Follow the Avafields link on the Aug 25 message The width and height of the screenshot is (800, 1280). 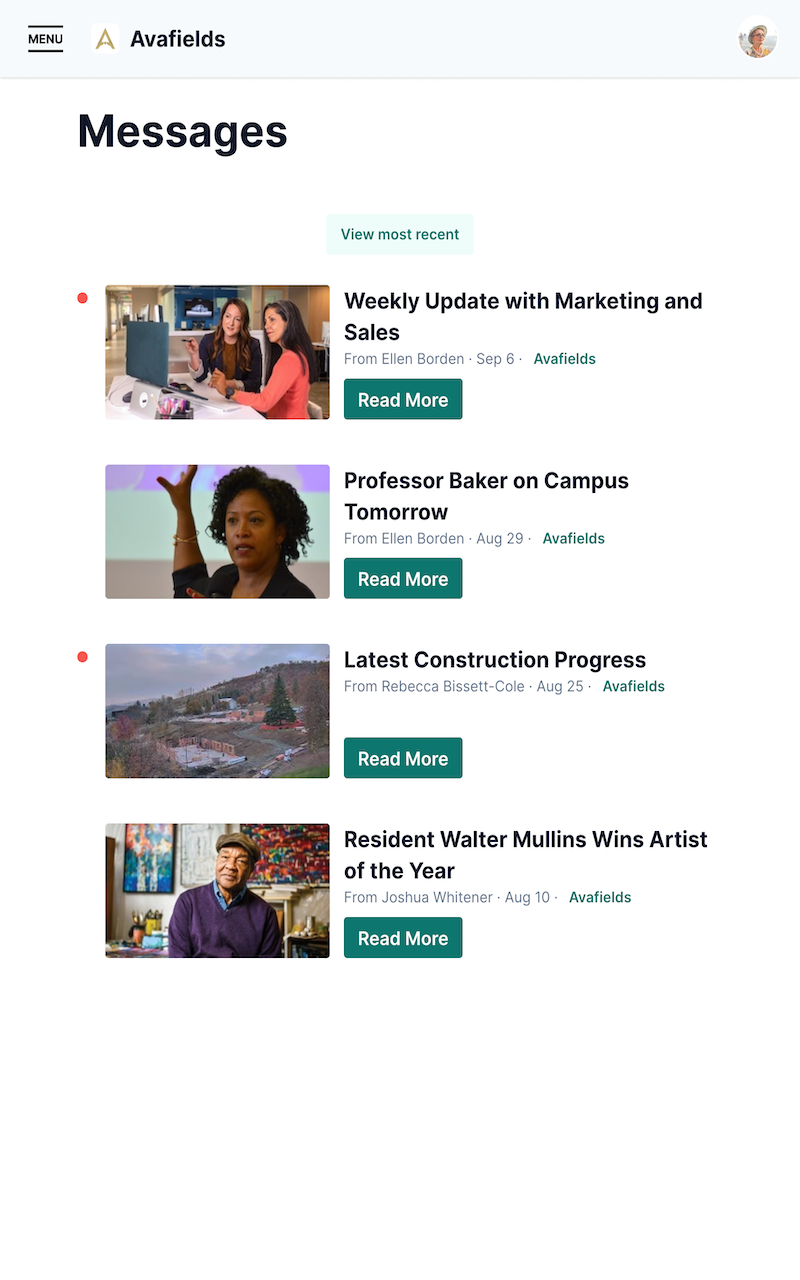click(633, 686)
